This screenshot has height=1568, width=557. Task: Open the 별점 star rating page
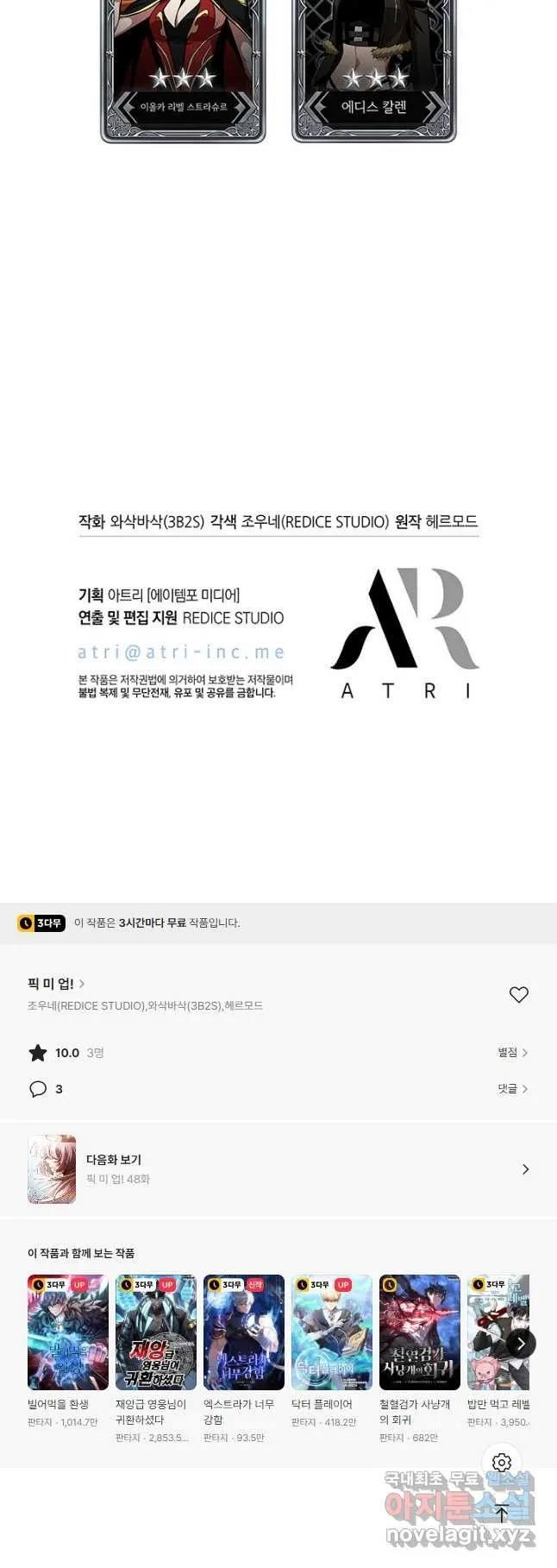click(x=512, y=1052)
